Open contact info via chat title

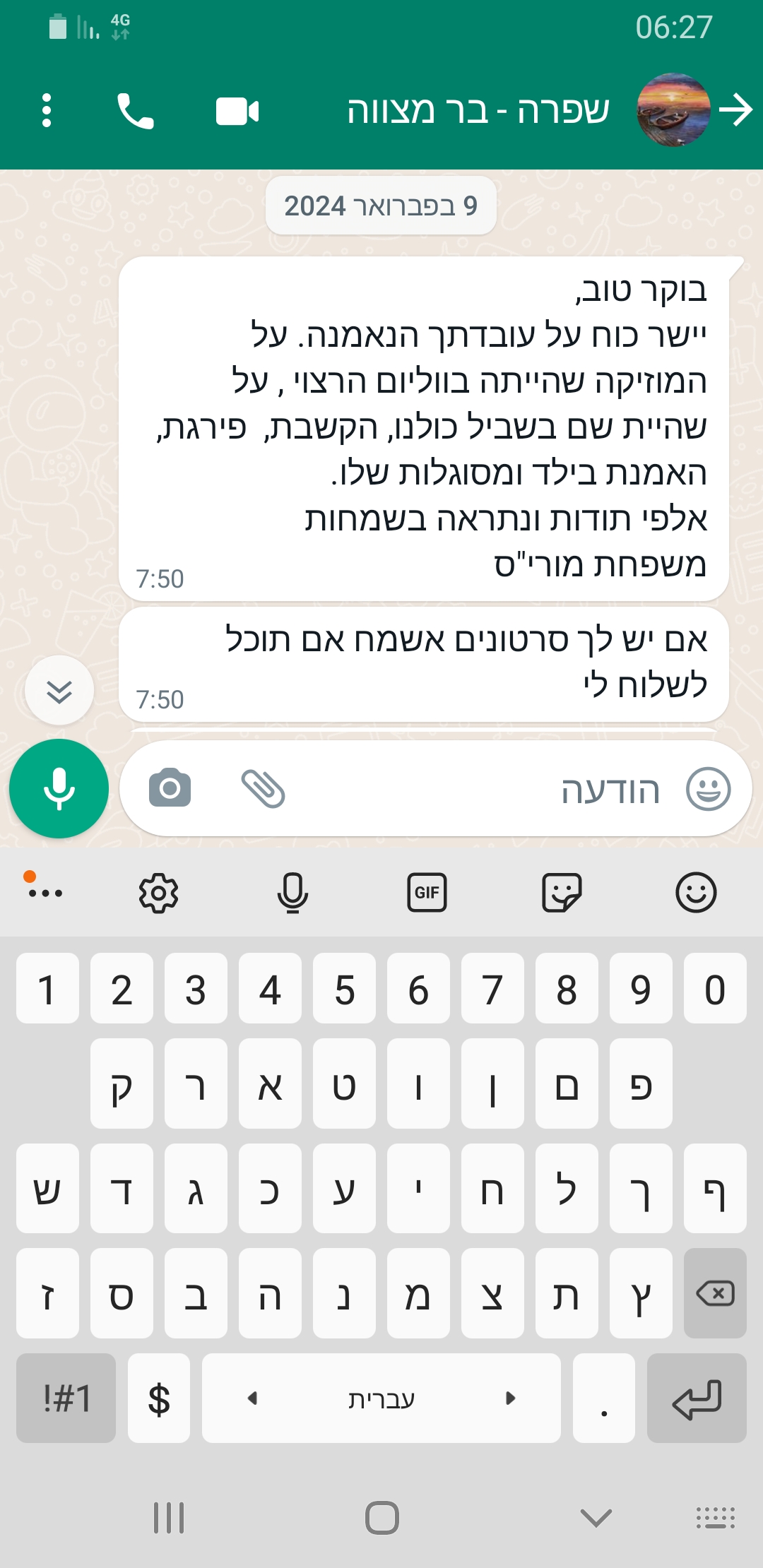478,111
